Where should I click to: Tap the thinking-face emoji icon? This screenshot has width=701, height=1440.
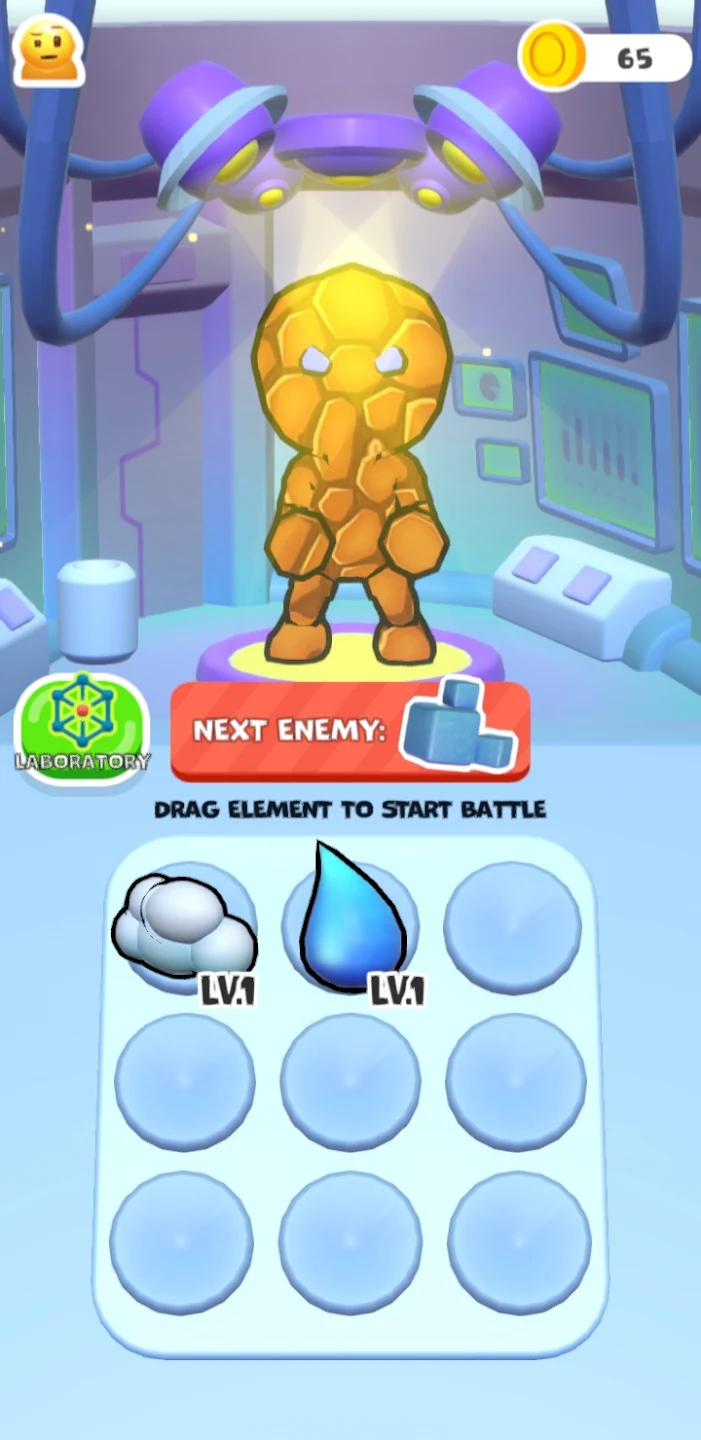(x=49, y=50)
